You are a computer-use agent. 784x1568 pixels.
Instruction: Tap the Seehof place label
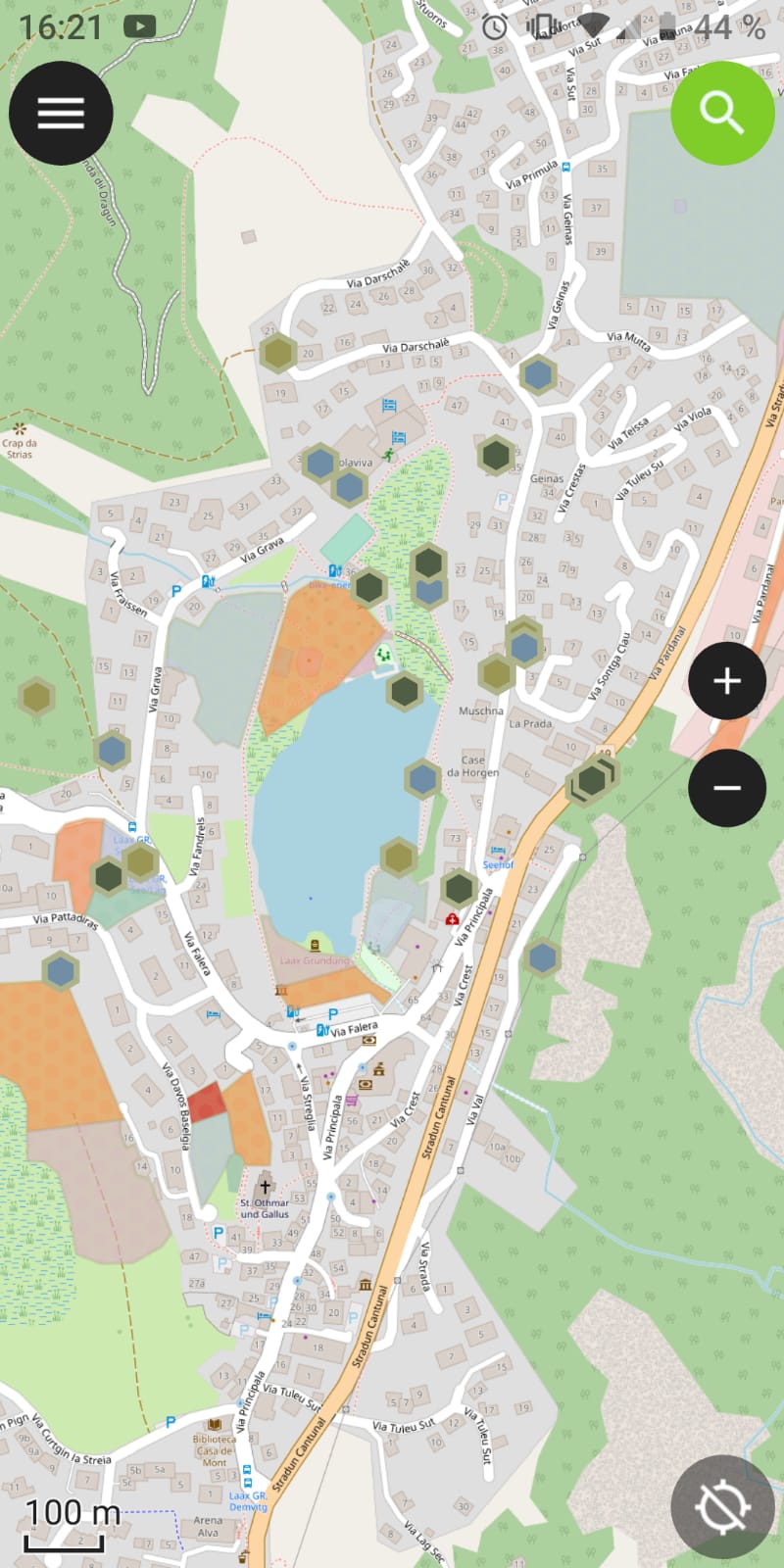497,864
